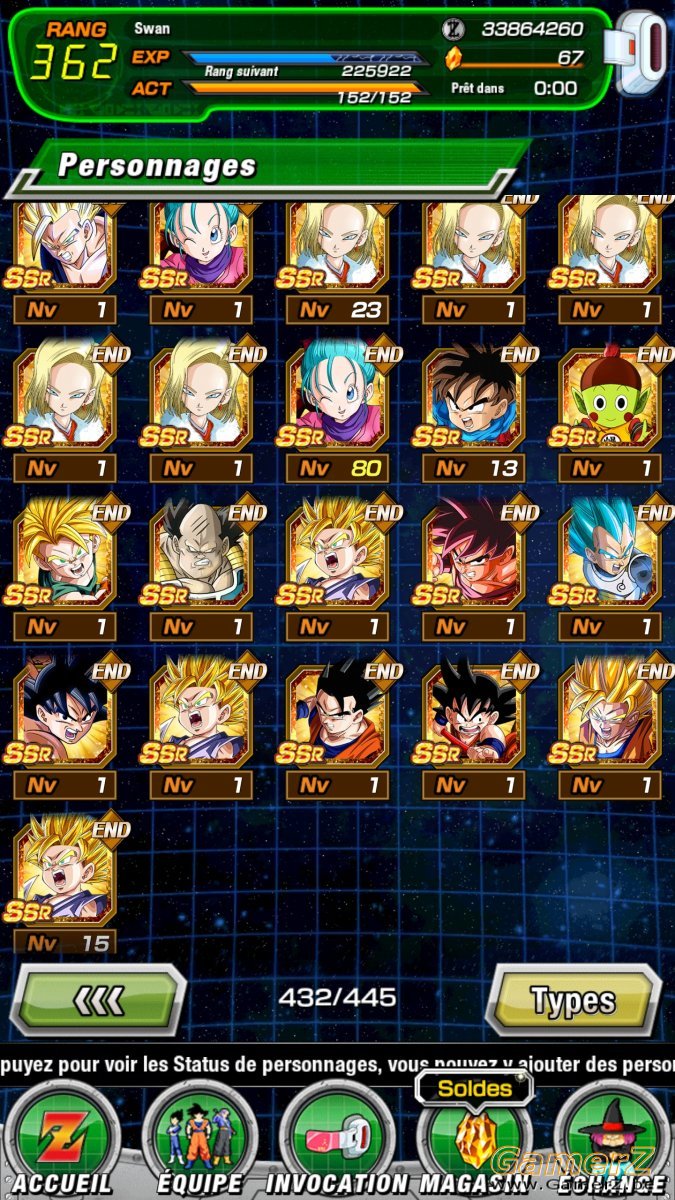Viewport: 675px width, 1200px height.
Task: Open the Types filter button
Action: click(x=572, y=999)
